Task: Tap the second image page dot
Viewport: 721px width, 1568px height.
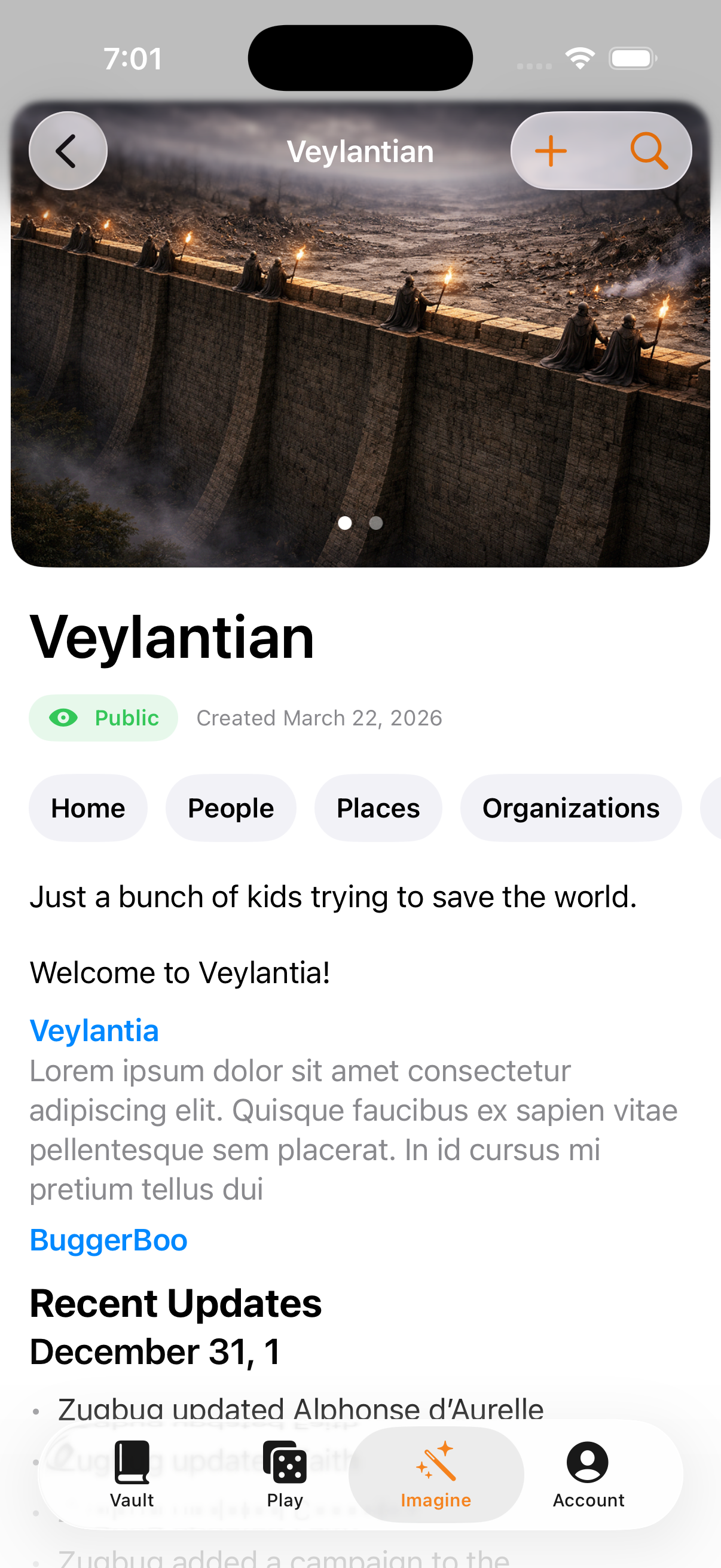Action: pos(376,523)
